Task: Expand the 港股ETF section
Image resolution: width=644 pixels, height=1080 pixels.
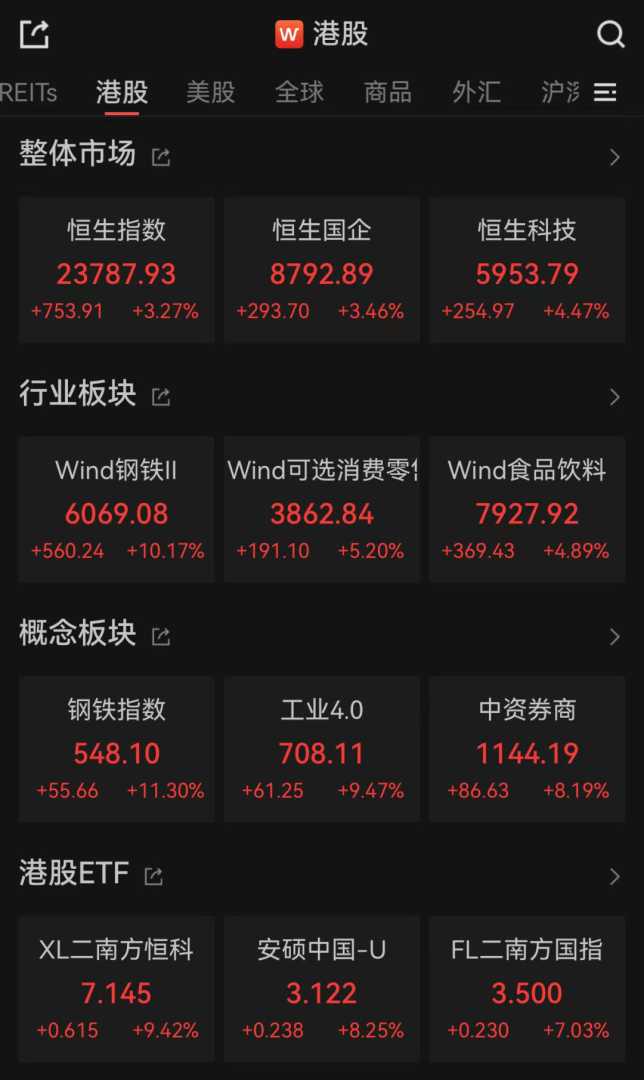Action: (x=614, y=877)
